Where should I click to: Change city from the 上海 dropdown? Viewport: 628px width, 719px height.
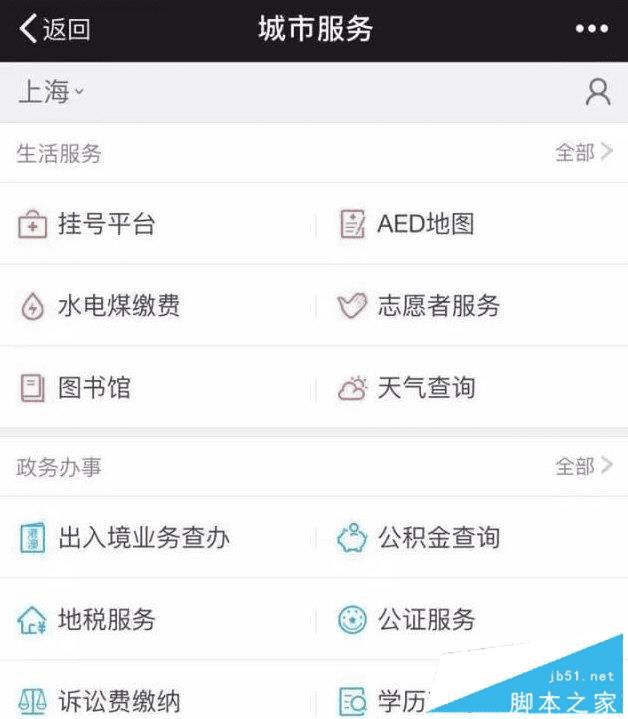point(51,93)
